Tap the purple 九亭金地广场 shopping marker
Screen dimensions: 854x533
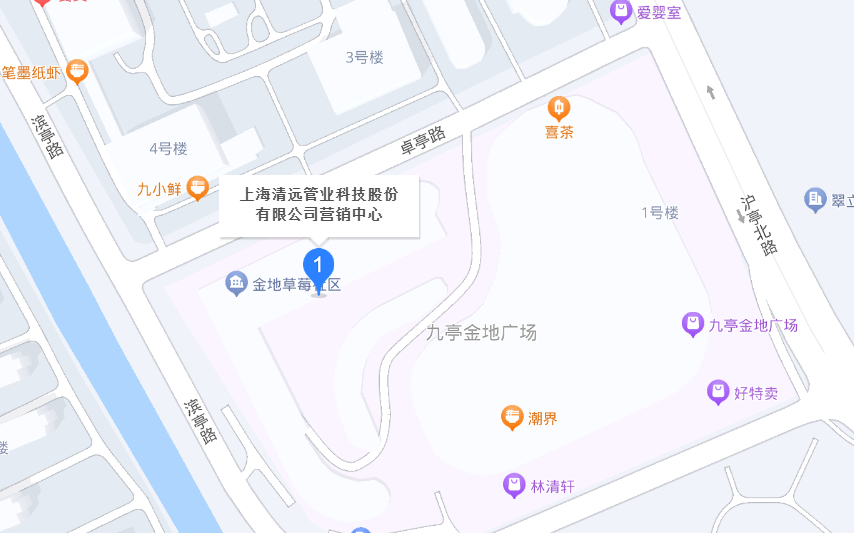692,324
